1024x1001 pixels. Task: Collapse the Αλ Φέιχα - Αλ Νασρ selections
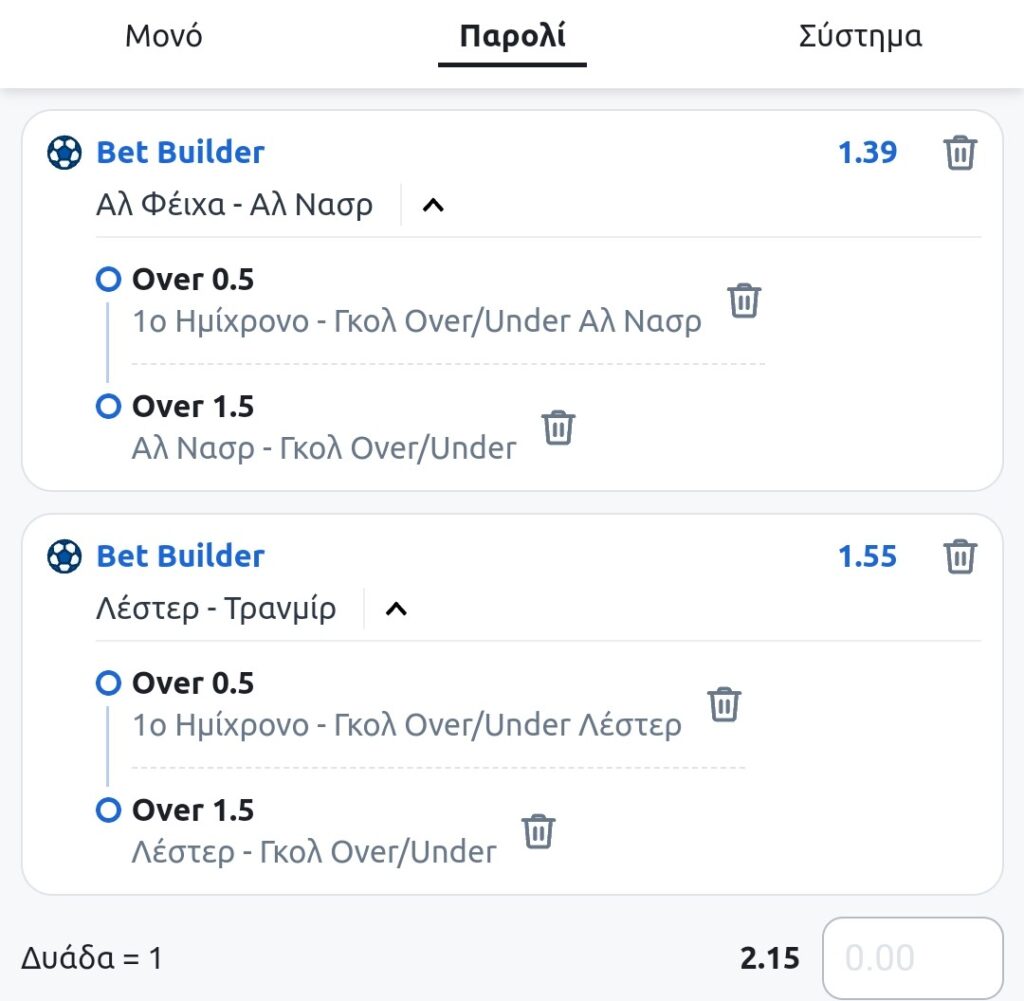432,205
